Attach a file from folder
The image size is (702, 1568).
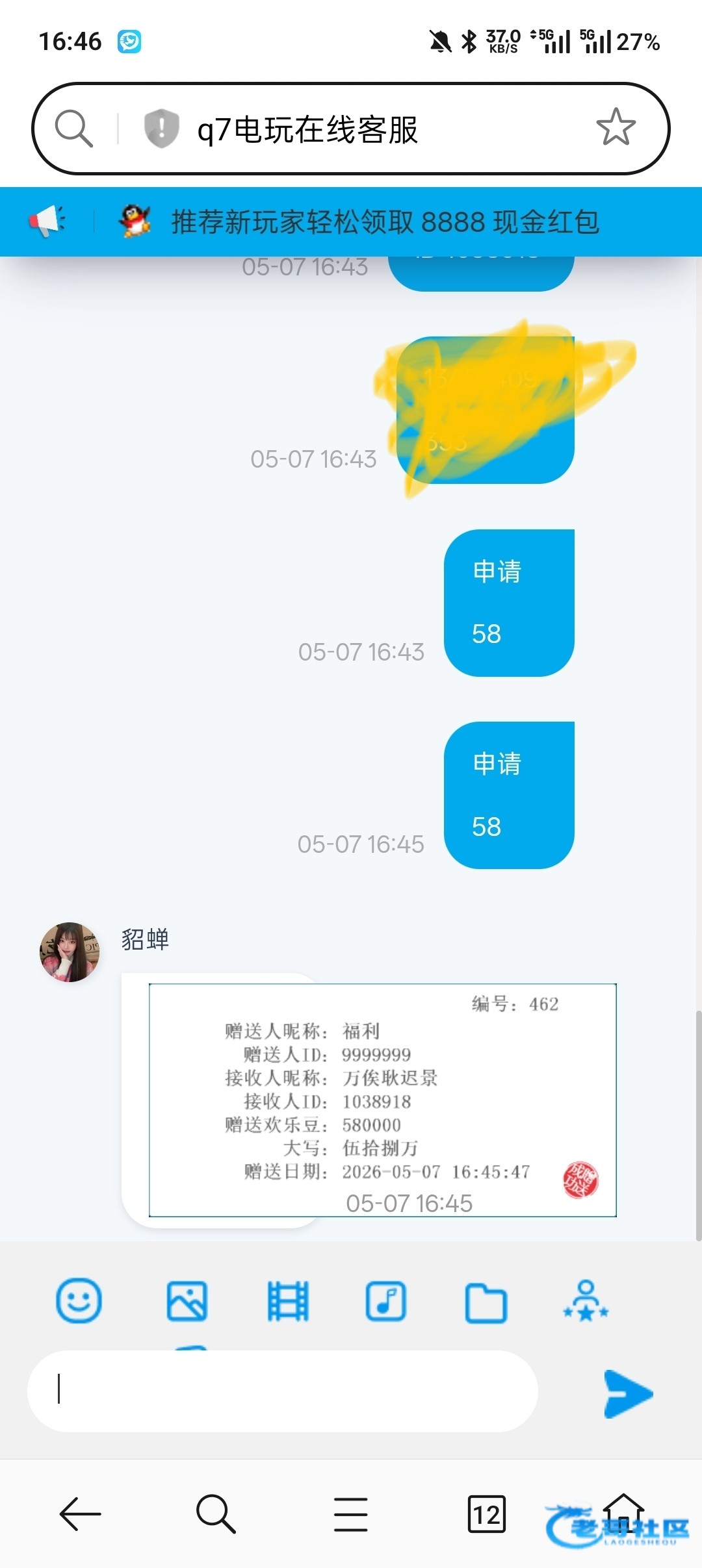pos(486,1302)
